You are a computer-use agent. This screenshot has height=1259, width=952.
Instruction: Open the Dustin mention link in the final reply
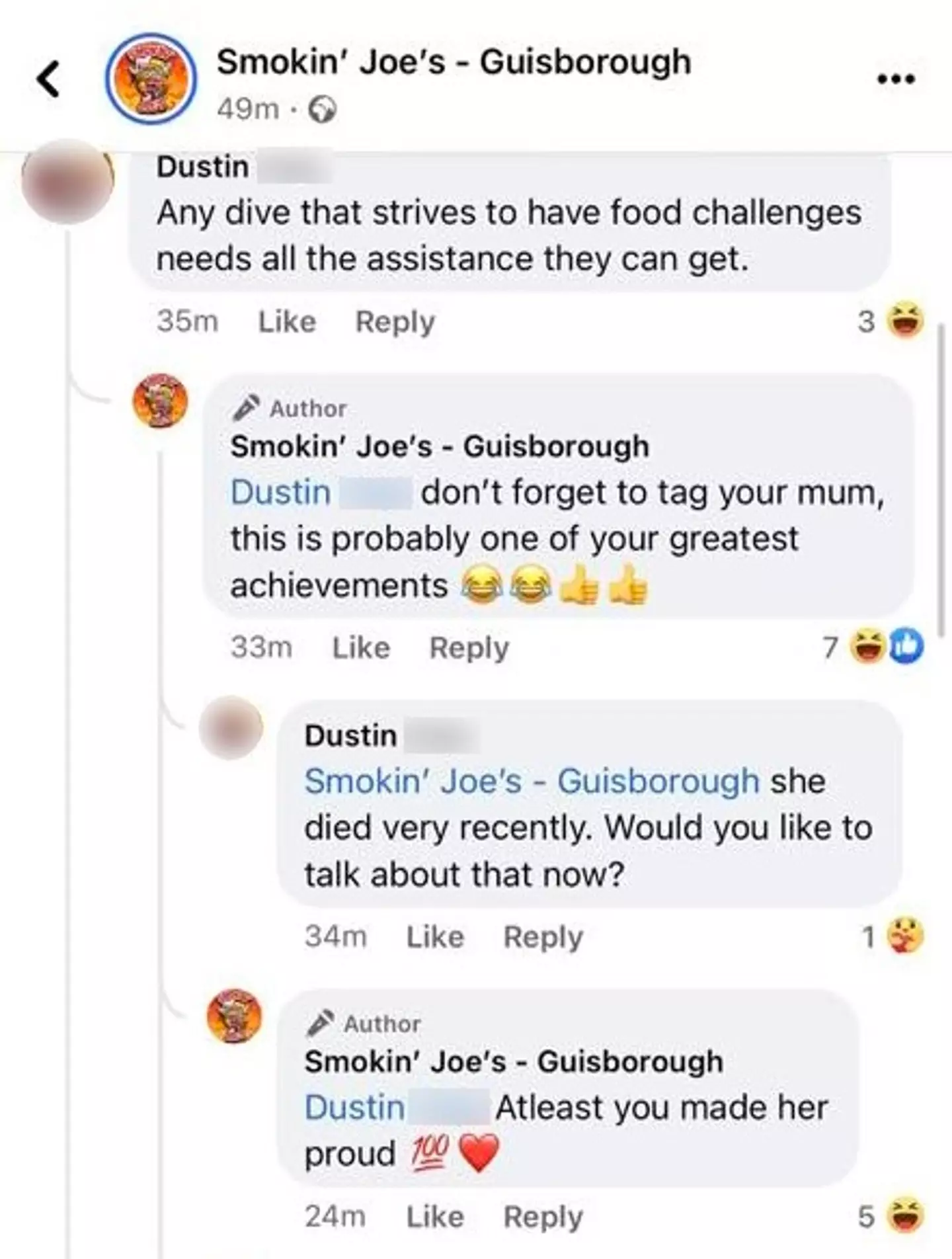[350, 1106]
